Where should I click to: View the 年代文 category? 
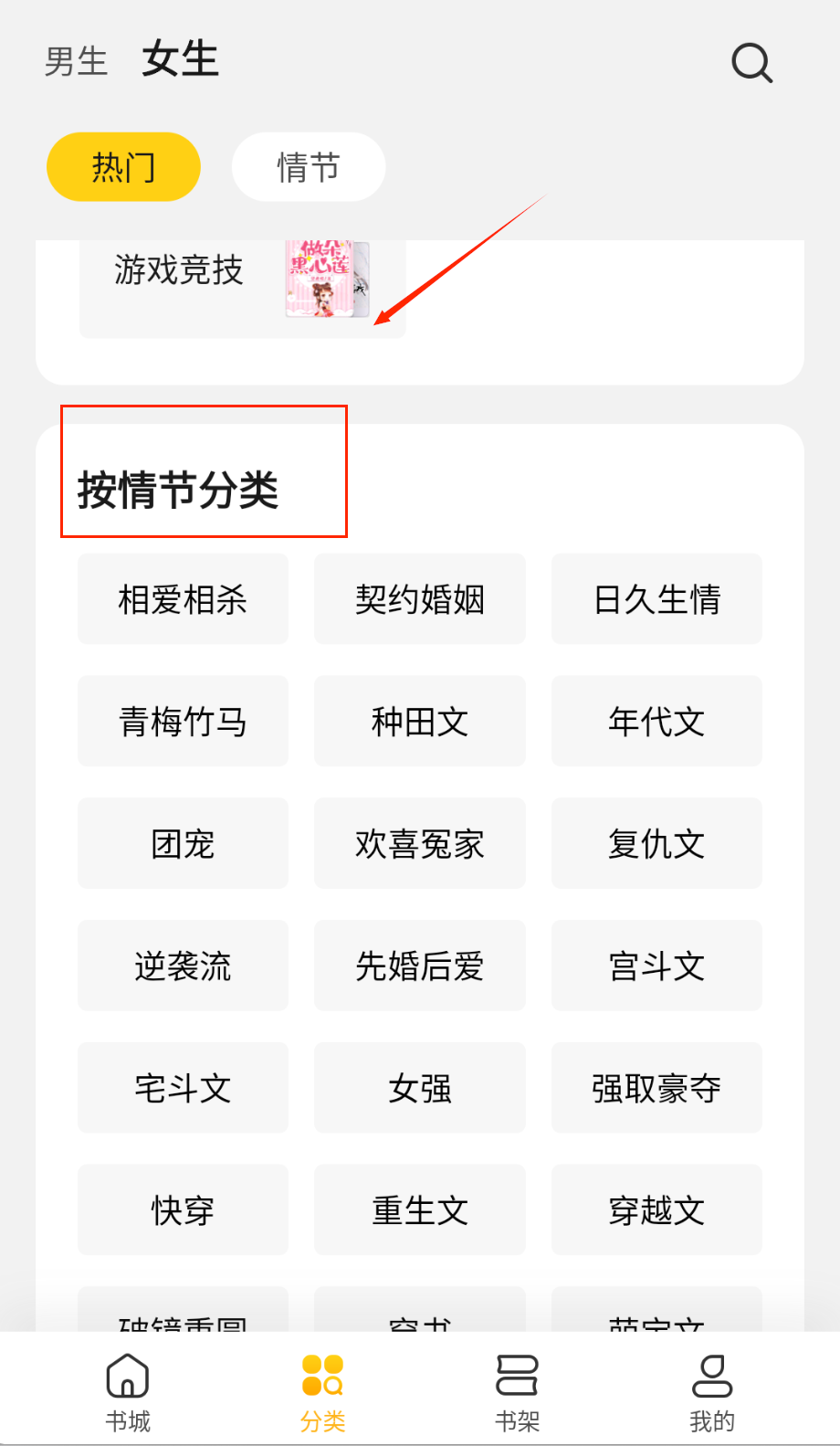click(x=656, y=722)
